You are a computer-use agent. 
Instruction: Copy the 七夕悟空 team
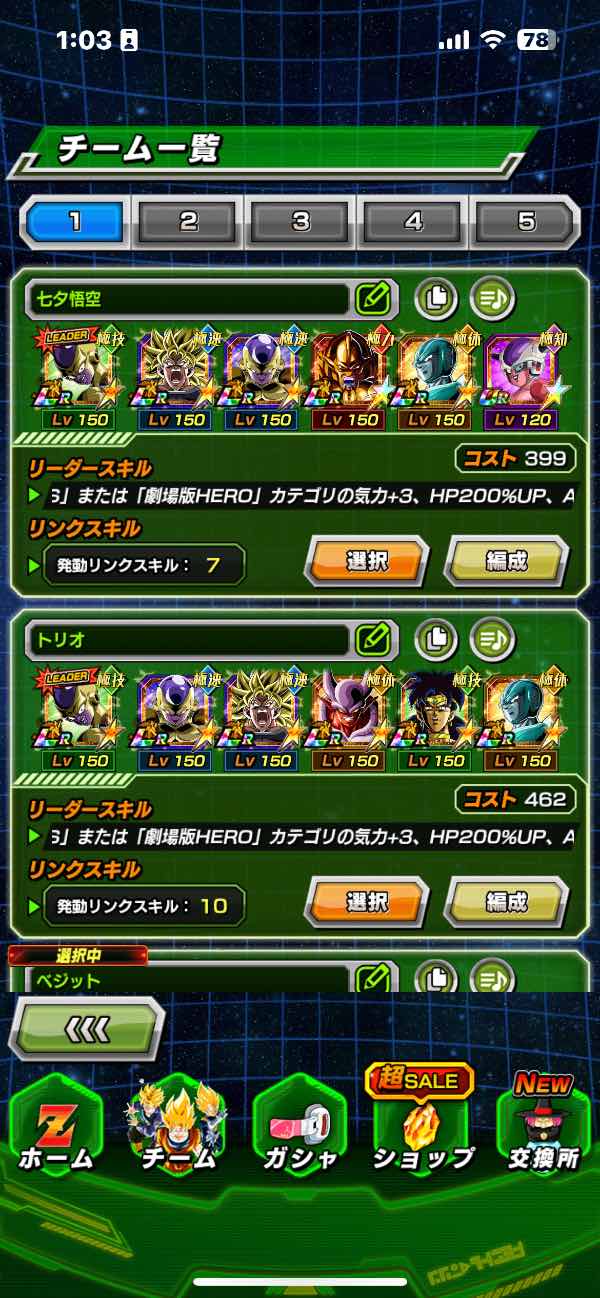click(x=435, y=297)
